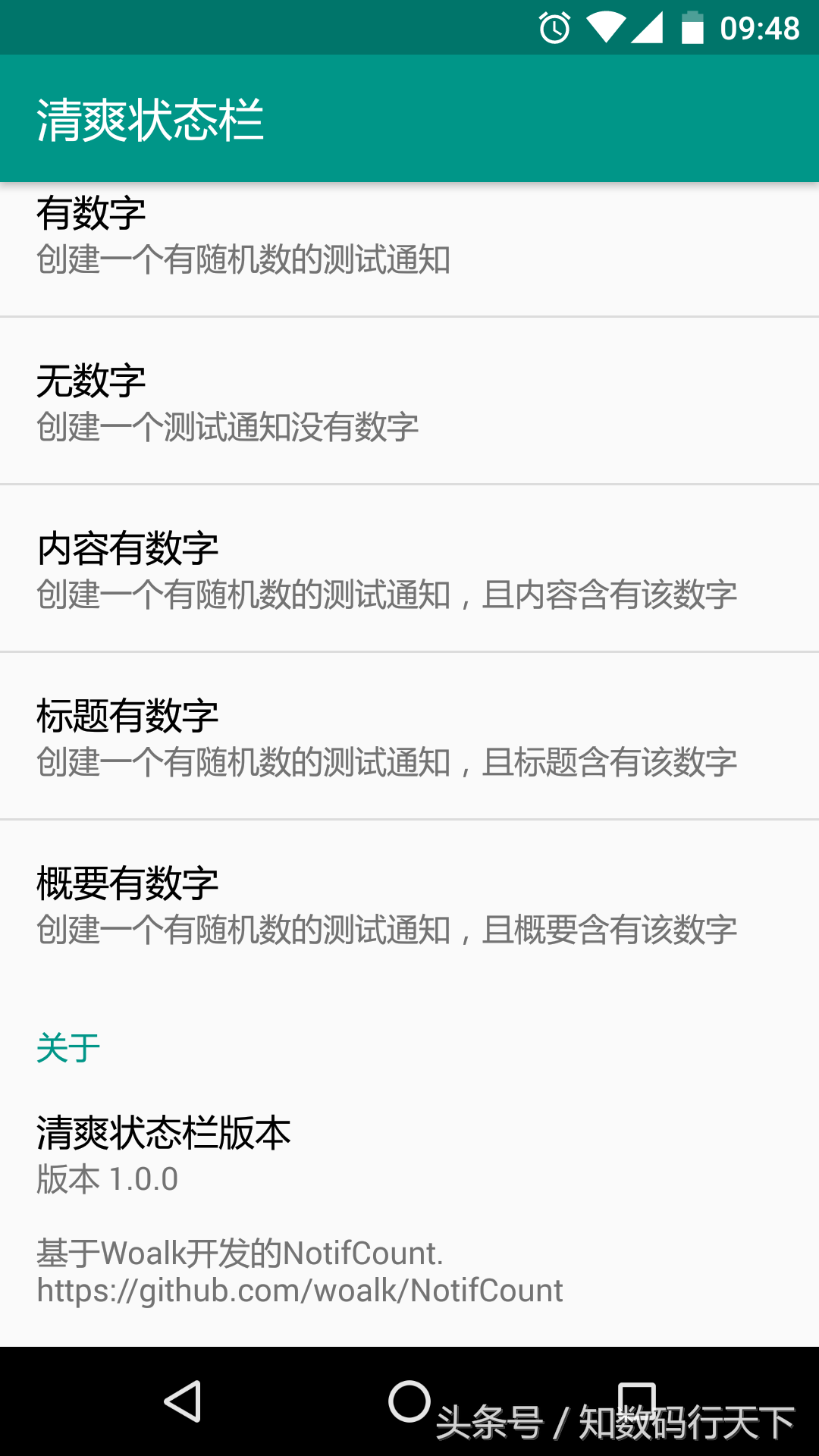This screenshot has height=1456, width=819.
Task: View the 清爽状态栏版本 entry
Action: (x=409, y=1154)
